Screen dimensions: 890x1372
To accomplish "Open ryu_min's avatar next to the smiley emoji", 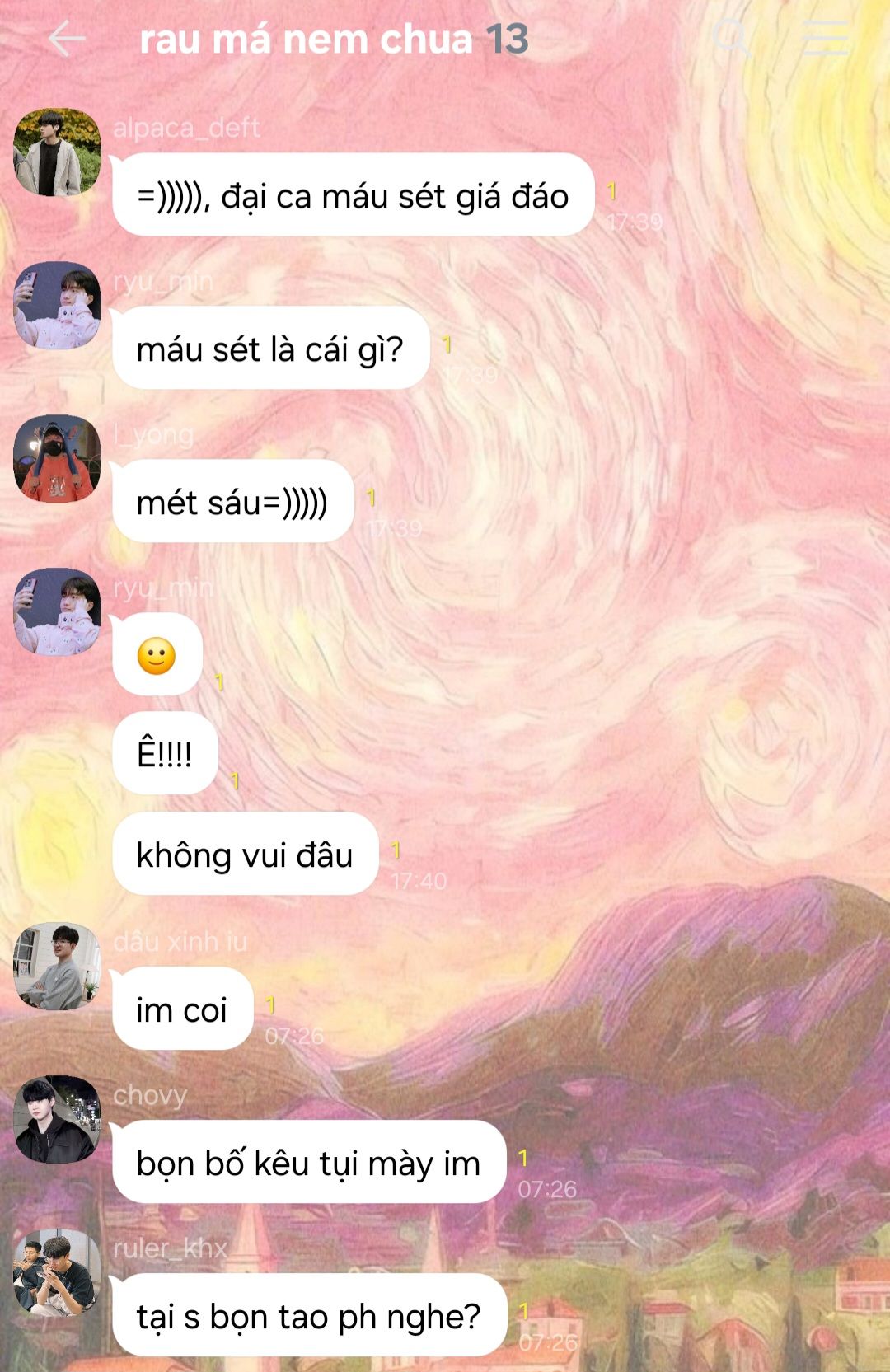I will (x=58, y=611).
